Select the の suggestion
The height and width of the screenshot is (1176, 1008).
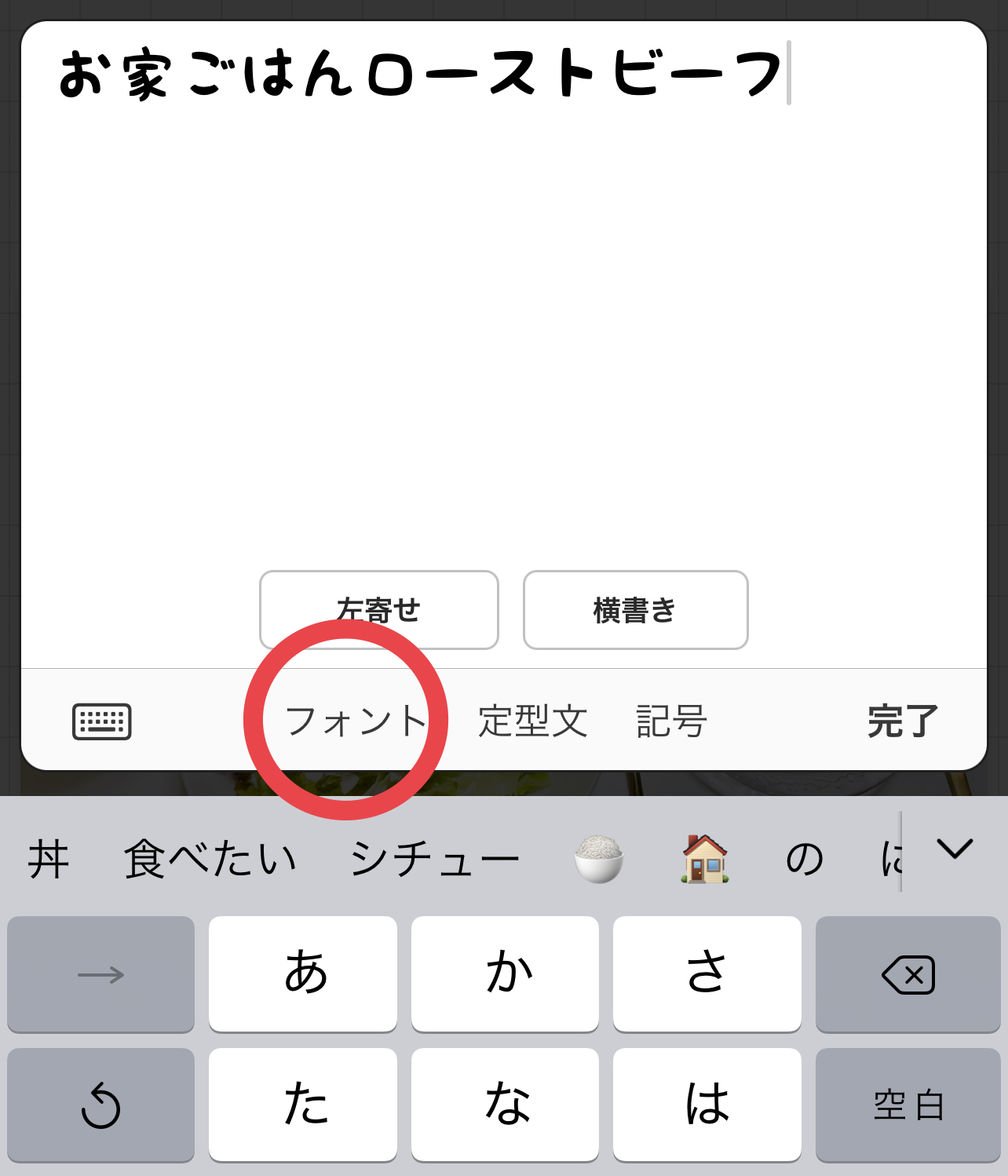click(804, 858)
